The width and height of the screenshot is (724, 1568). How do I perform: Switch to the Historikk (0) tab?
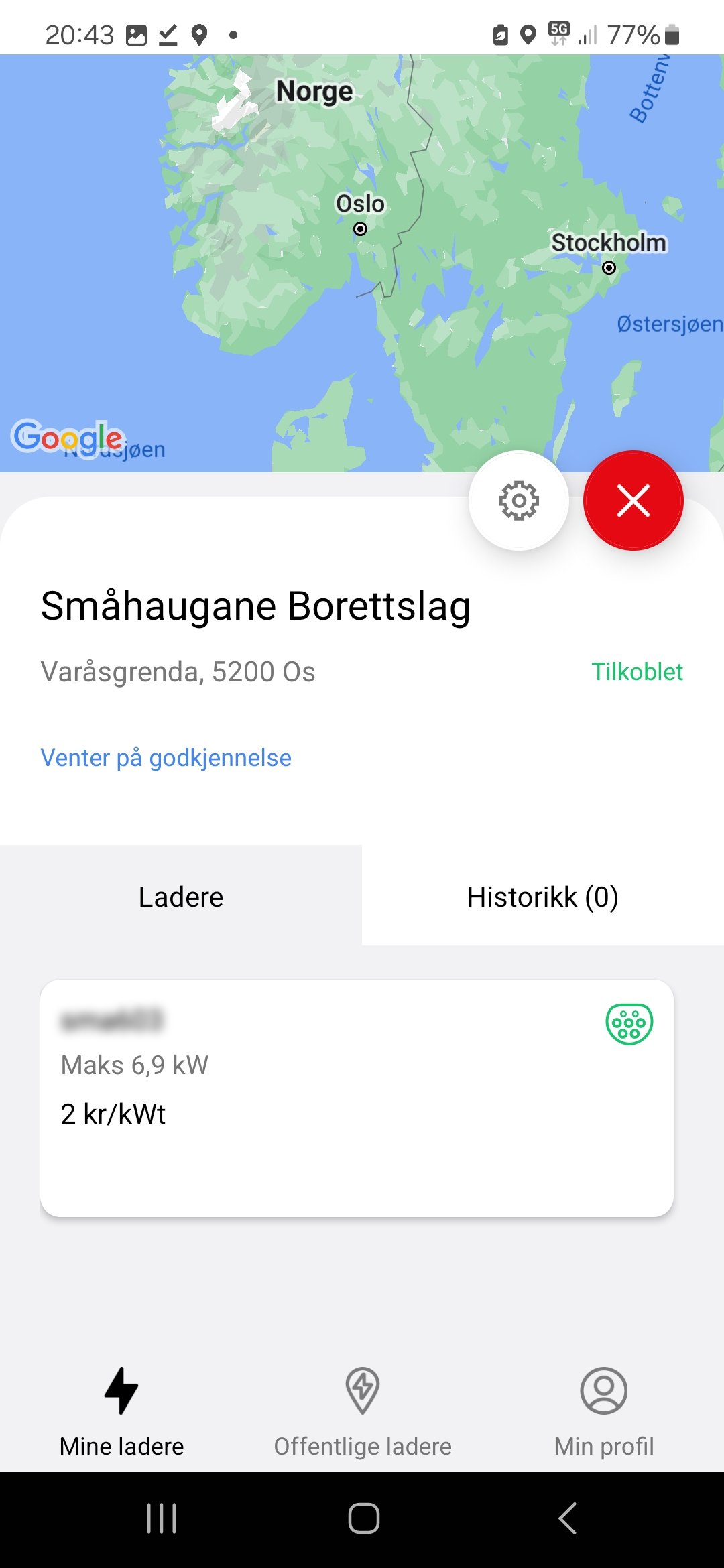pyautogui.click(x=543, y=897)
